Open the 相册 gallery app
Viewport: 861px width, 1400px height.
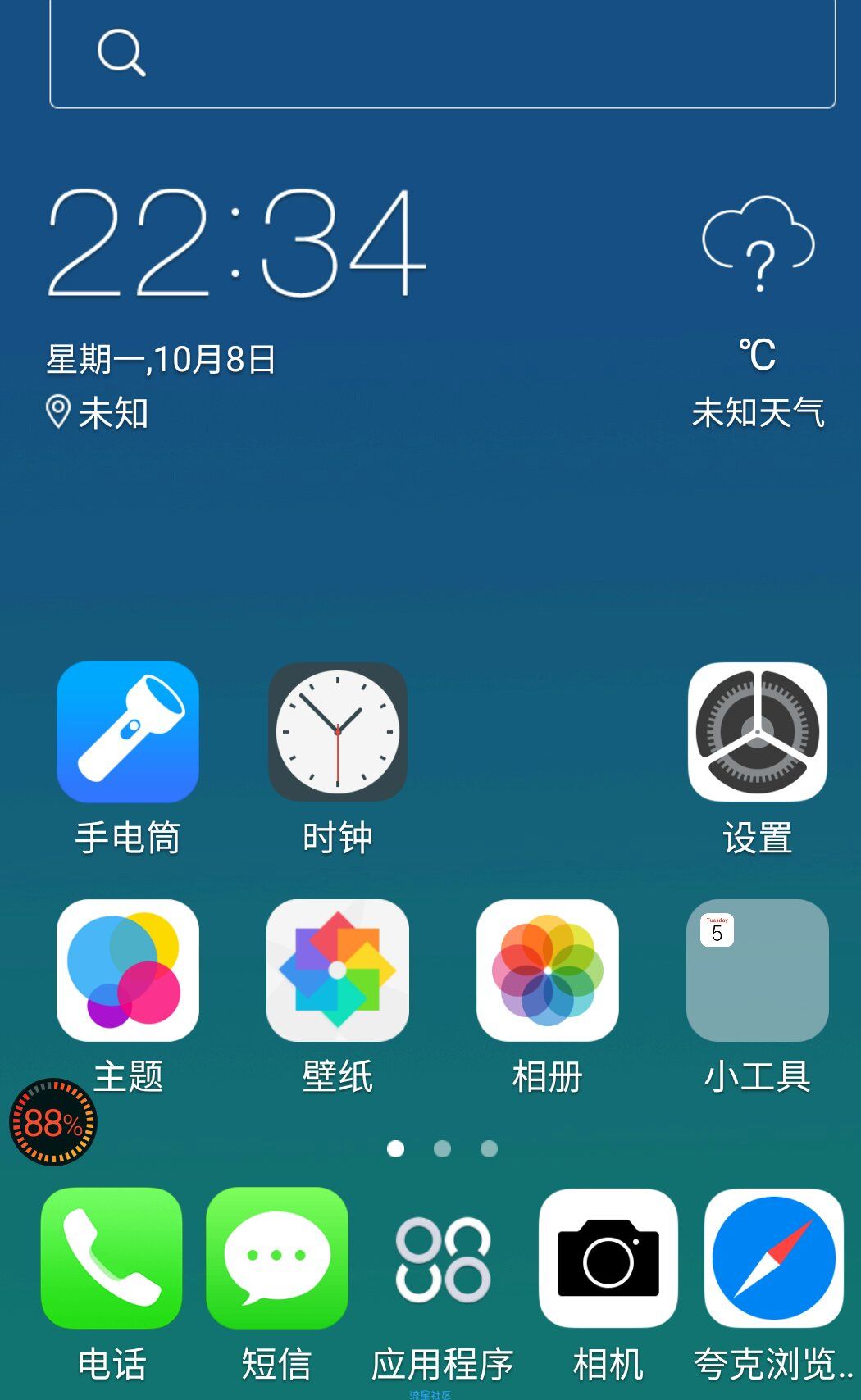[547, 970]
